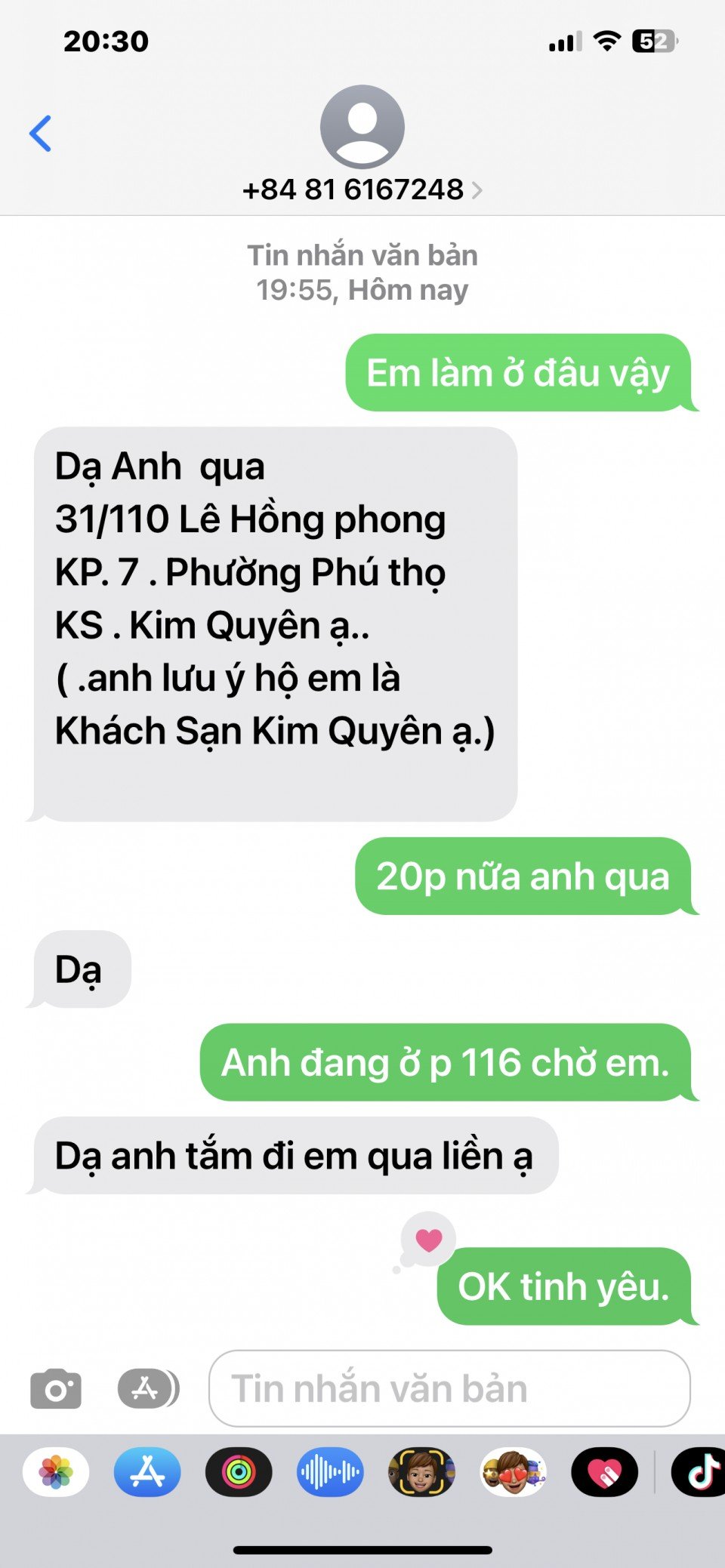Record an audio message
This screenshot has width=725, height=1568.
330,1472
